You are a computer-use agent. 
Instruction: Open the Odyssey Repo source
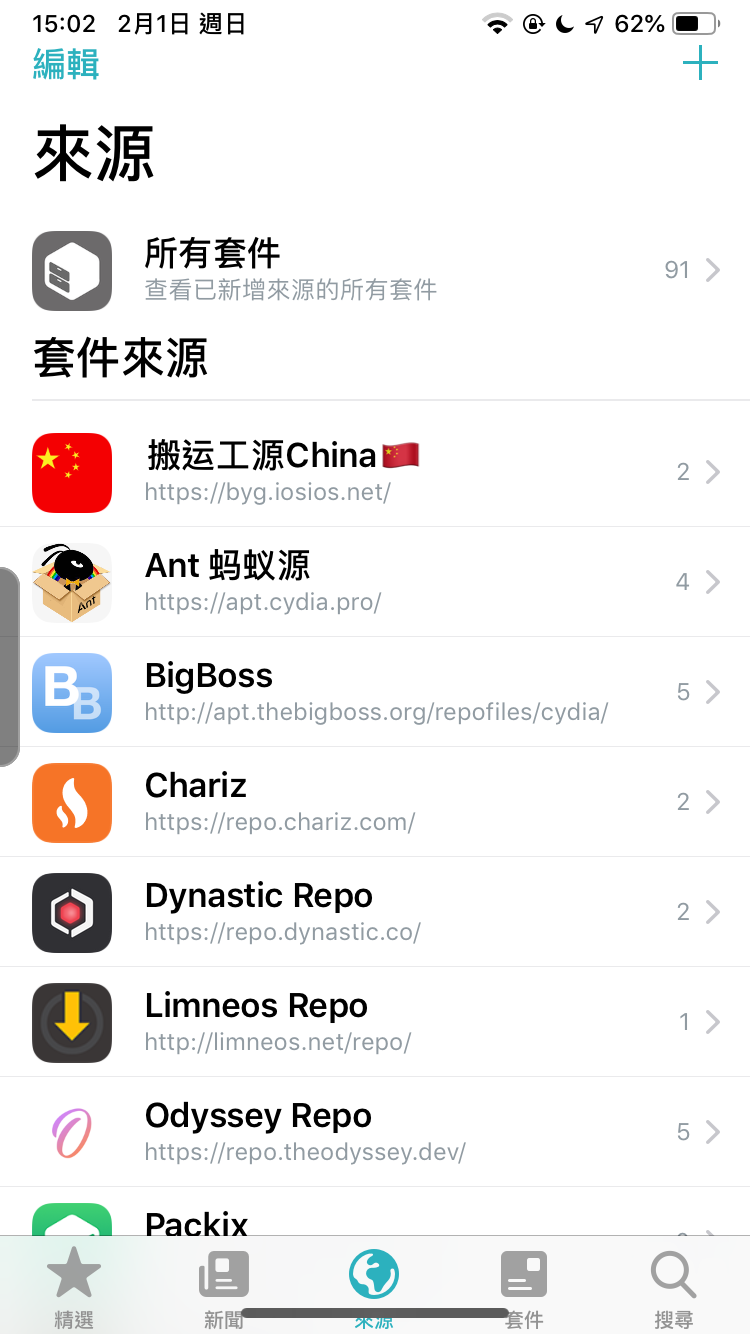click(x=375, y=1132)
